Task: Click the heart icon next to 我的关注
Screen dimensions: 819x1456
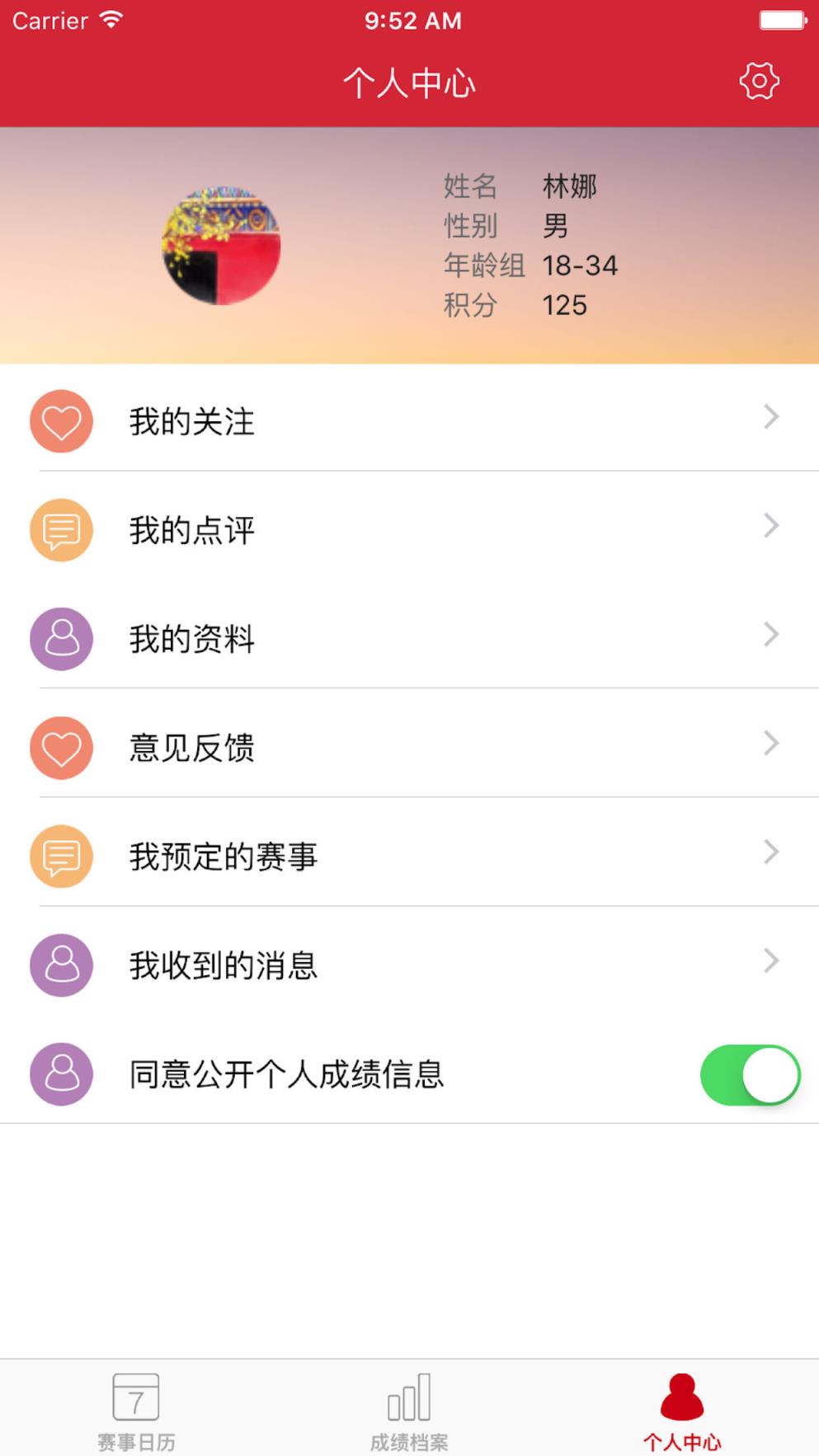Action: click(61, 421)
